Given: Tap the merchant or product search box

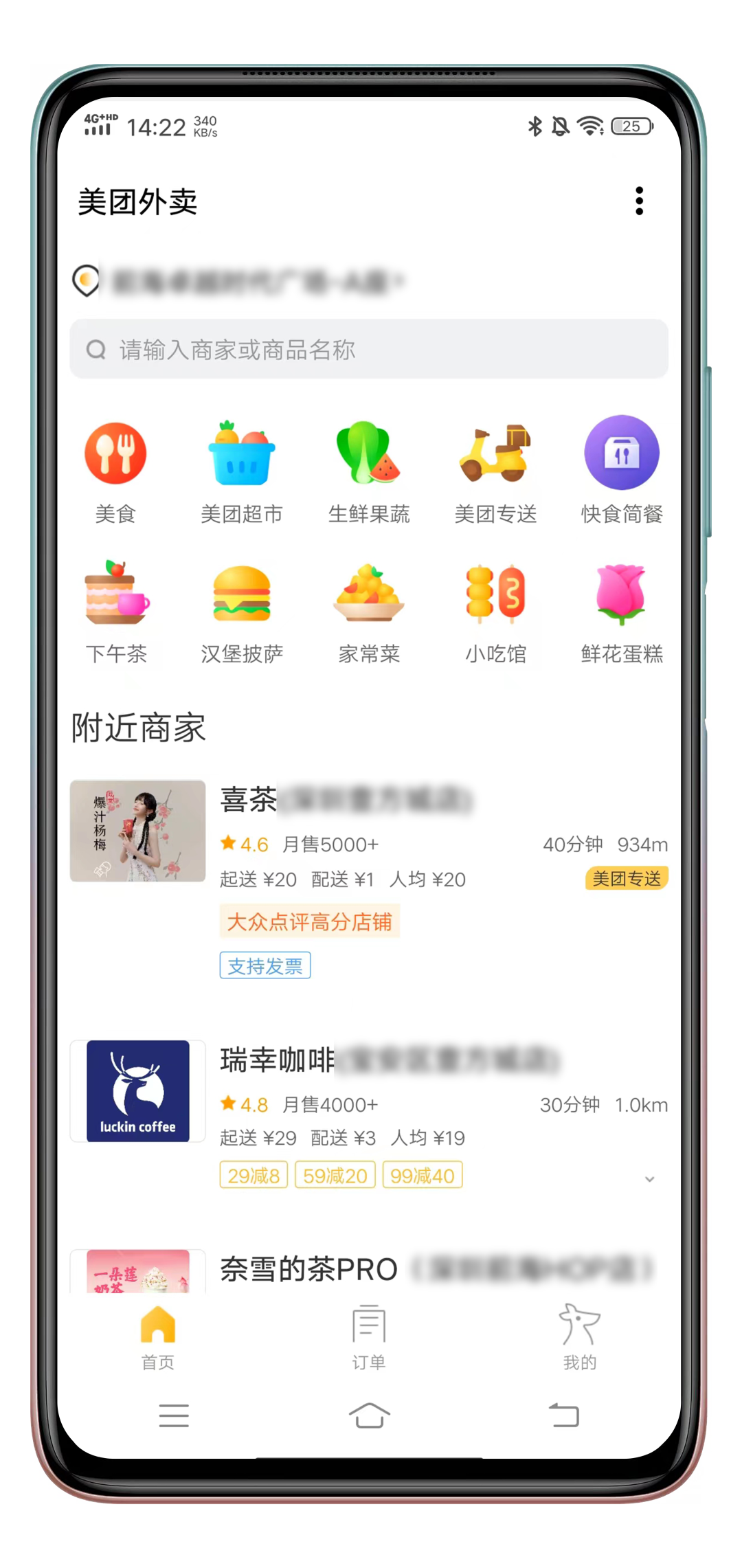Looking at the screenshot, I should (369, 349).
